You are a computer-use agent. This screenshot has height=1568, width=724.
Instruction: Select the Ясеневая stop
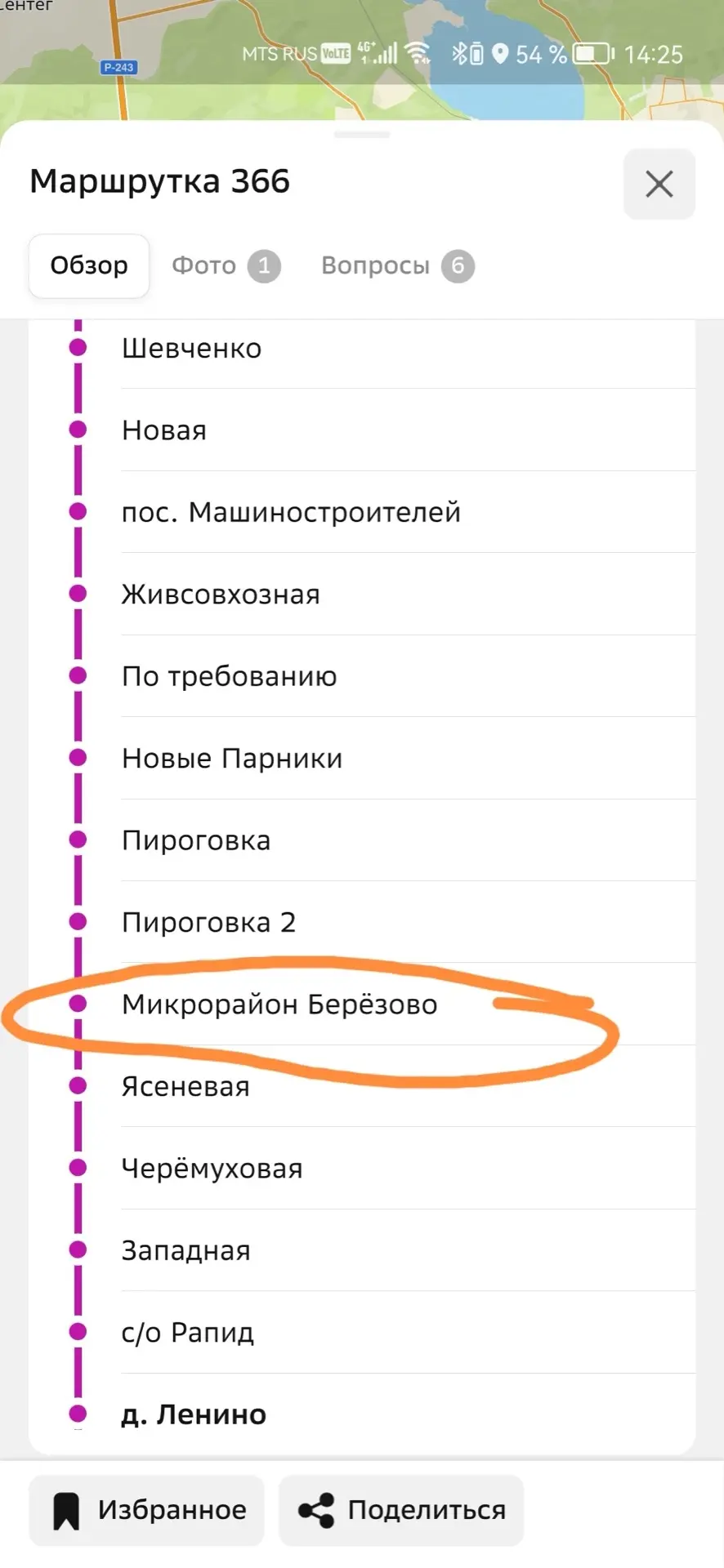click(185, 1086)
